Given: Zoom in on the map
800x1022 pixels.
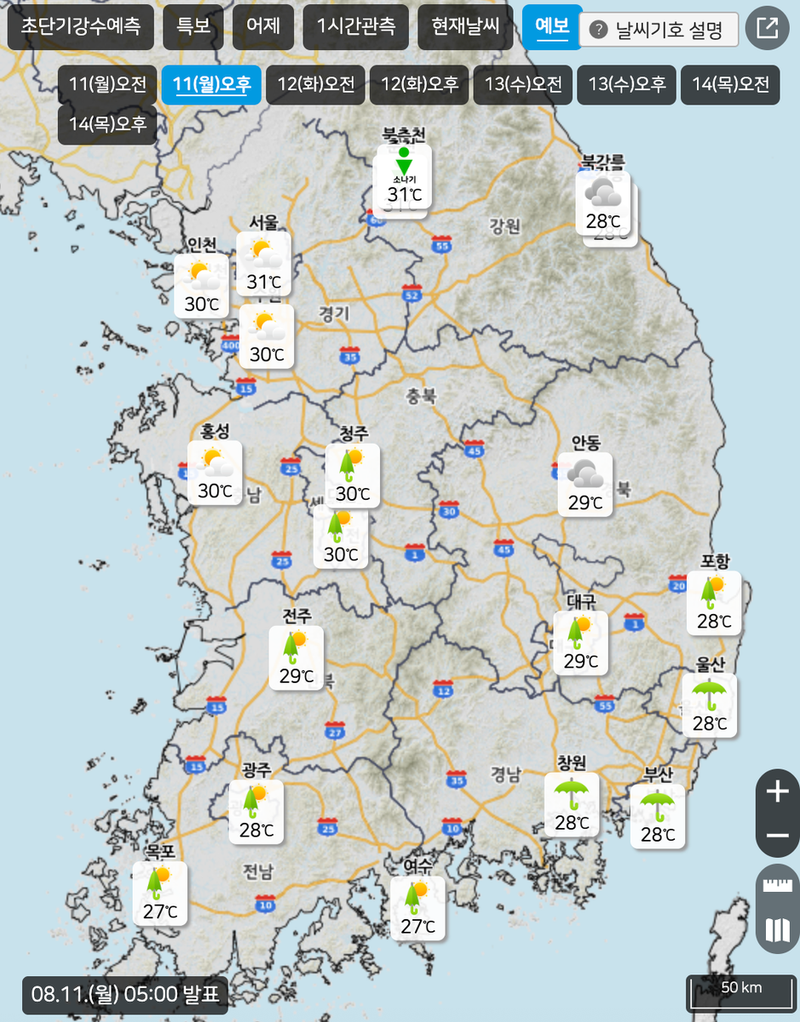Looking at the screenshot, I should (777, 791).
